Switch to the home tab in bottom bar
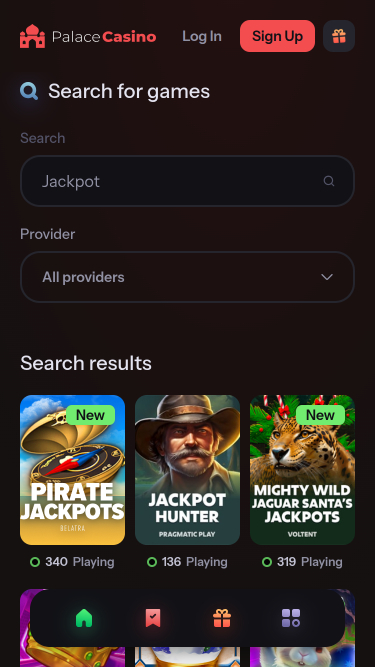 pos(84,618)
